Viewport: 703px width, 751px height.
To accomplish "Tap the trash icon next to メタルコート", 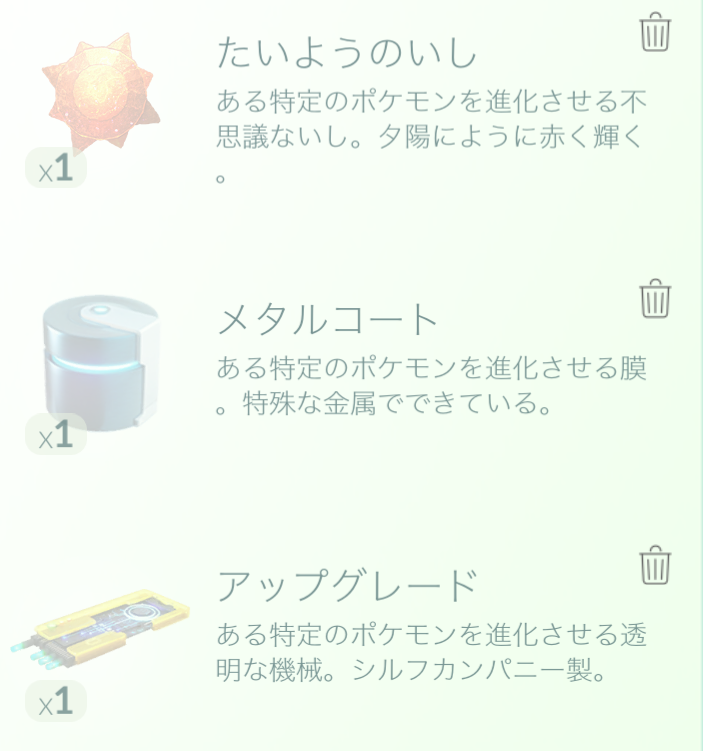I will point(655,298).
